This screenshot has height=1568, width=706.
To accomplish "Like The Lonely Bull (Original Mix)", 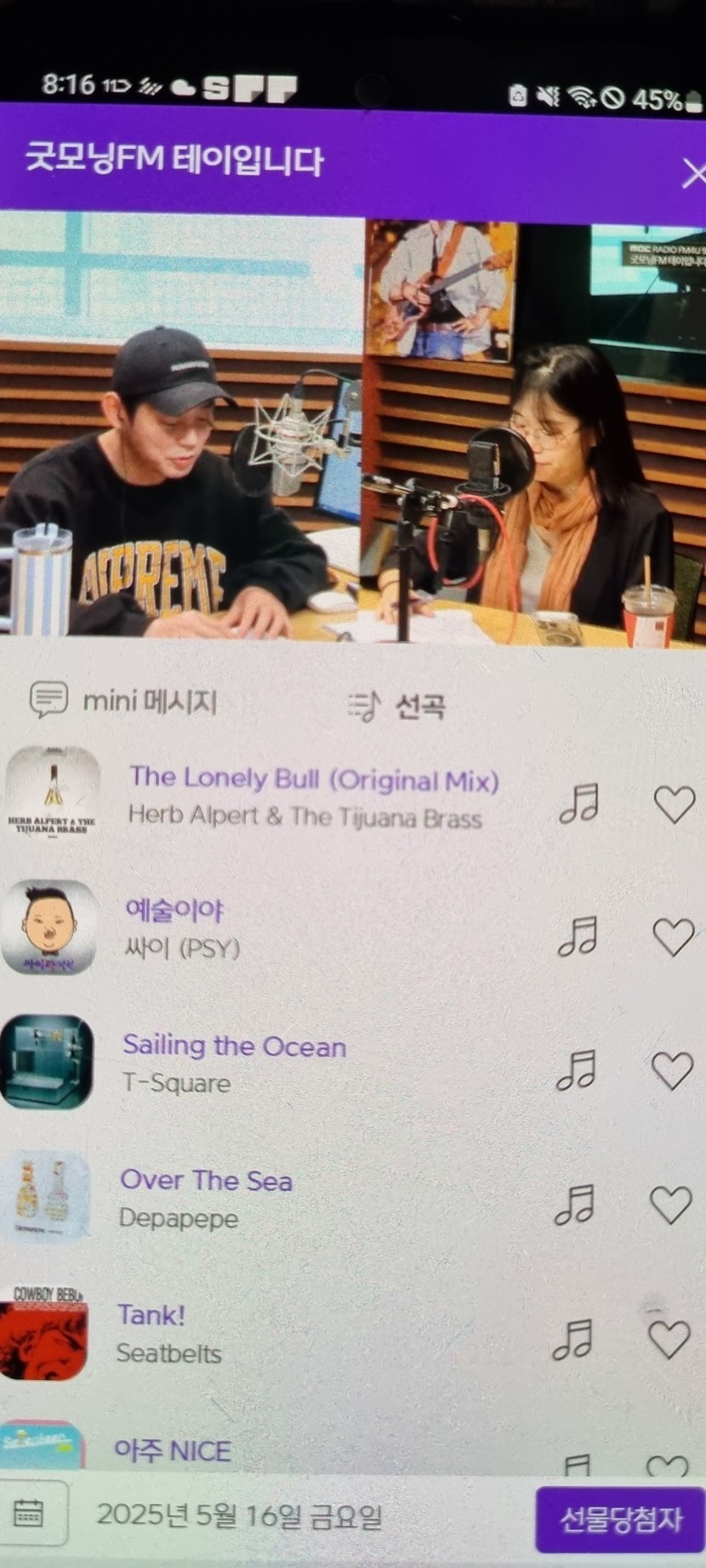I will [x=674, y=804].
